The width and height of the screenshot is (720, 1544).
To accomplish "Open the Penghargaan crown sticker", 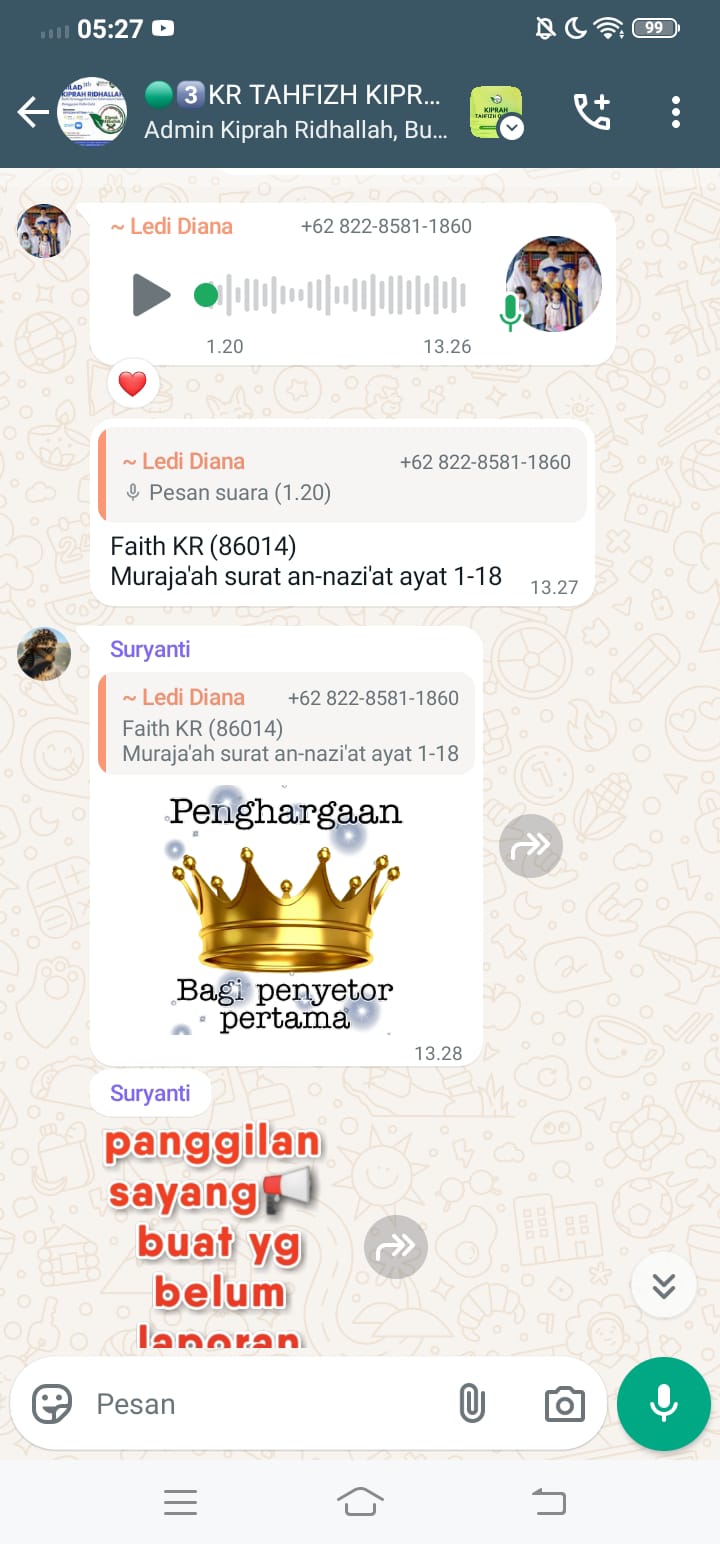I will (x=286, y=912).
